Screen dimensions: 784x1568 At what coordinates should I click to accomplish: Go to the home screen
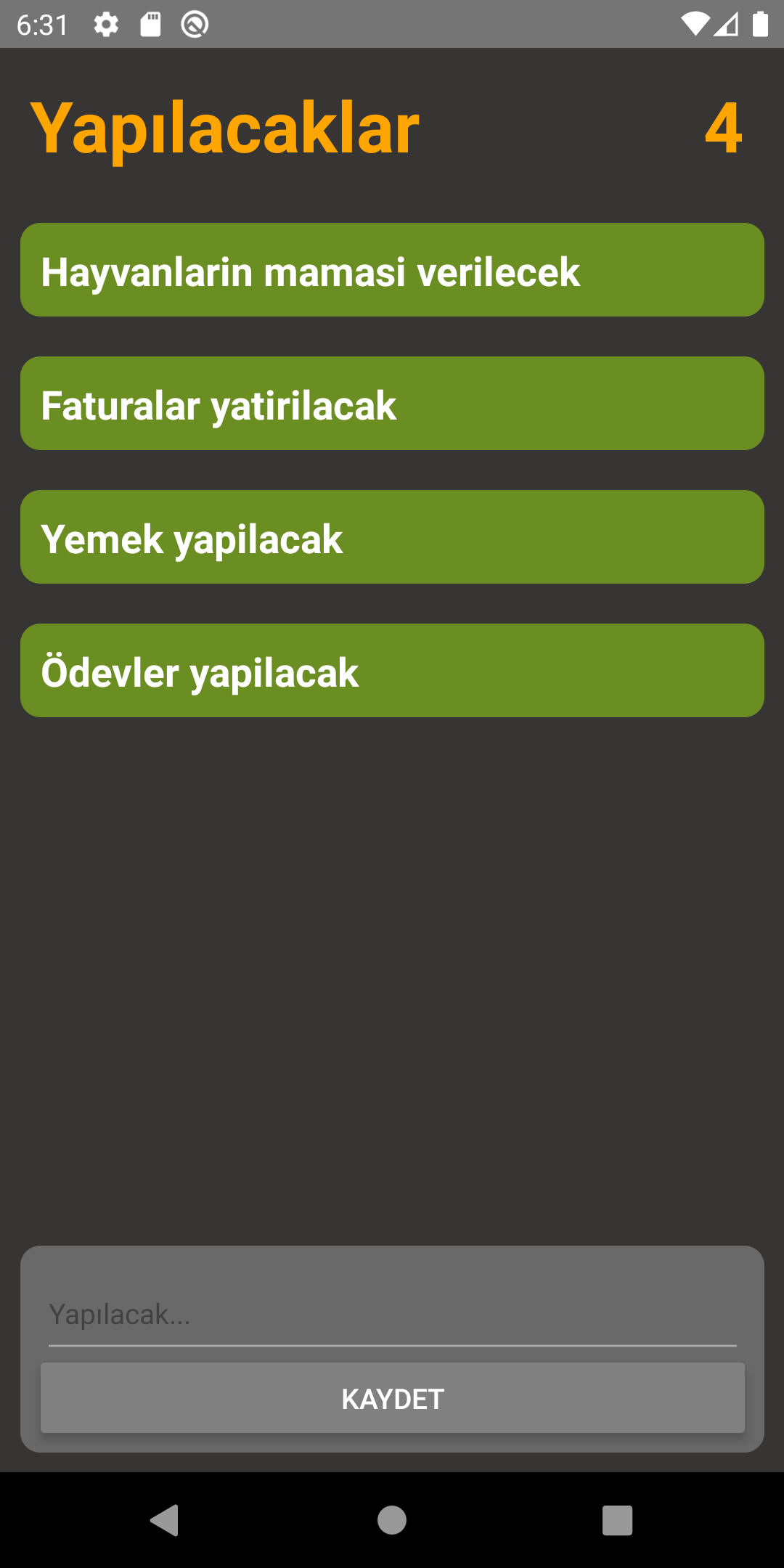[392, 1520]
